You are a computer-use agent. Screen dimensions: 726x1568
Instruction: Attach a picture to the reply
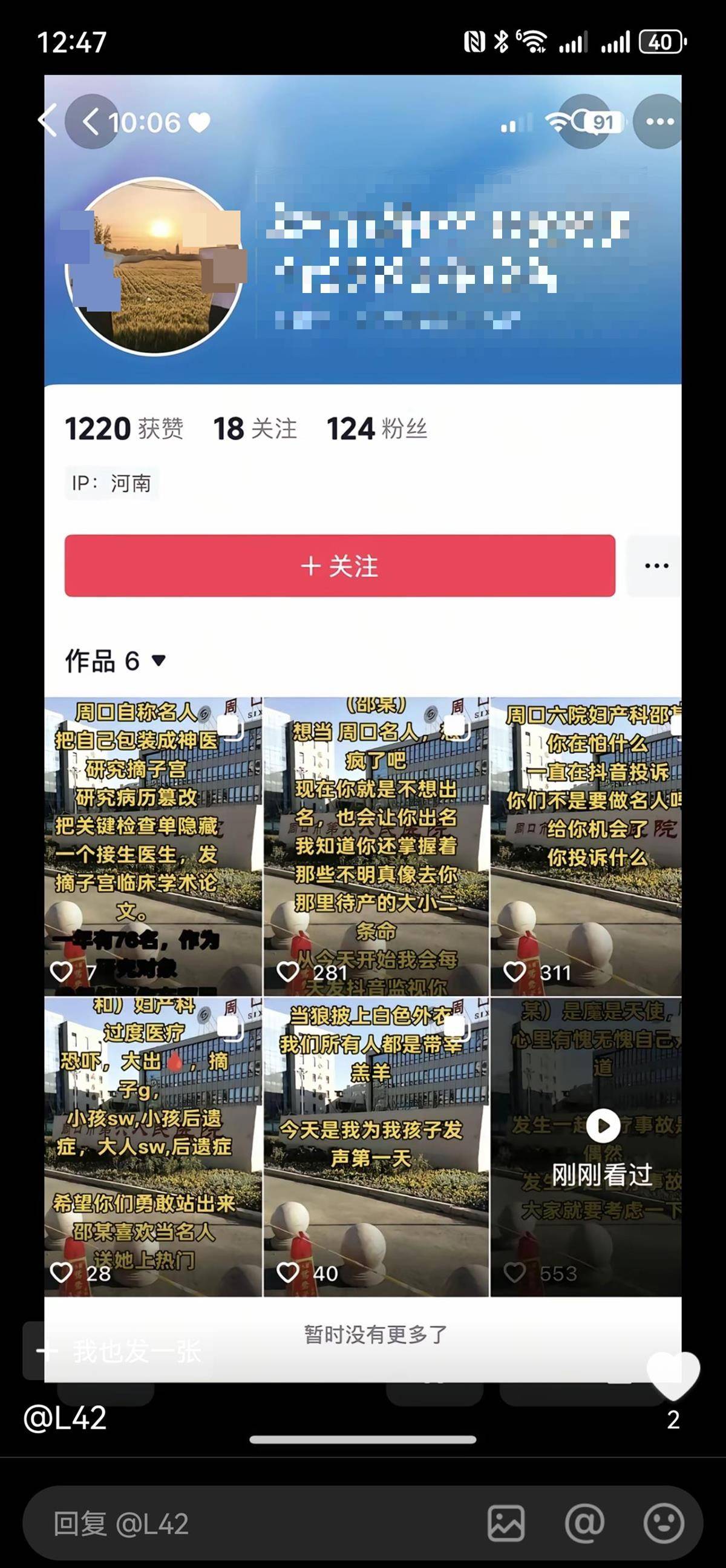coord(506,1524)
